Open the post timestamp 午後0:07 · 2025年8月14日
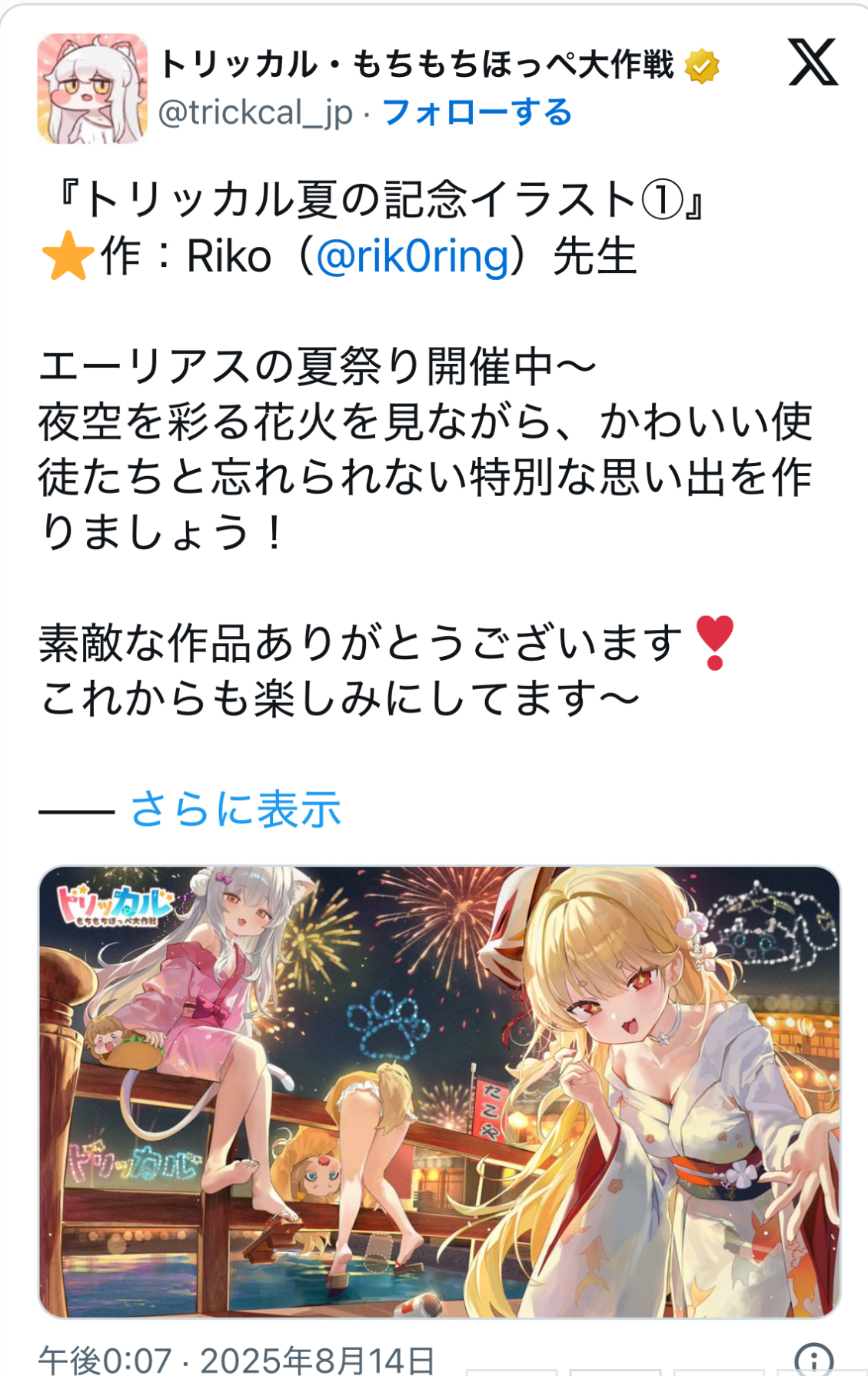The width and height of the screenshot is (868, 1376). click(x=236, y=1360)
